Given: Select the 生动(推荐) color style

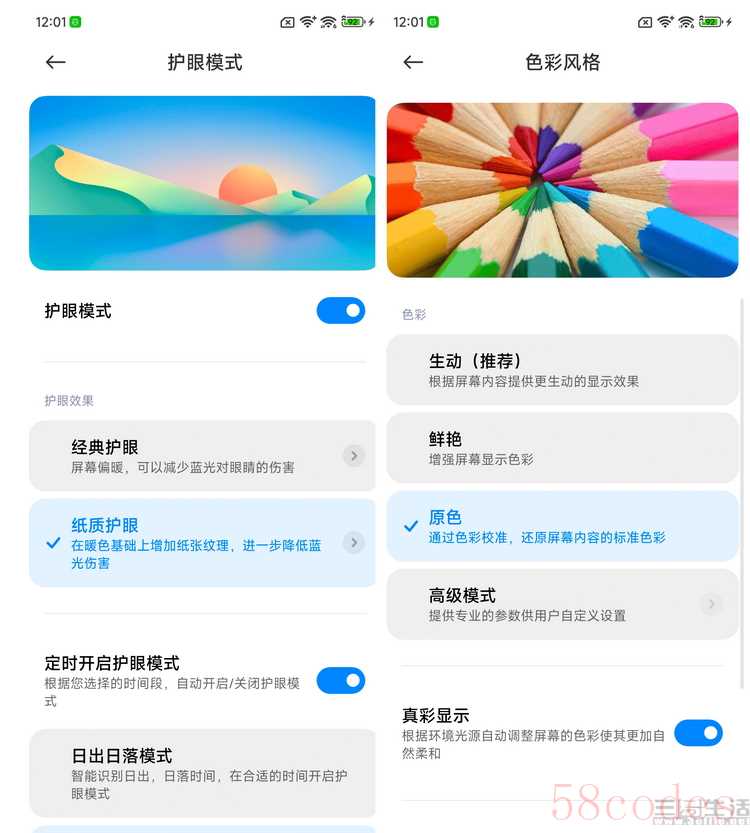Looking at the screenshot, I should click(560, 370).
